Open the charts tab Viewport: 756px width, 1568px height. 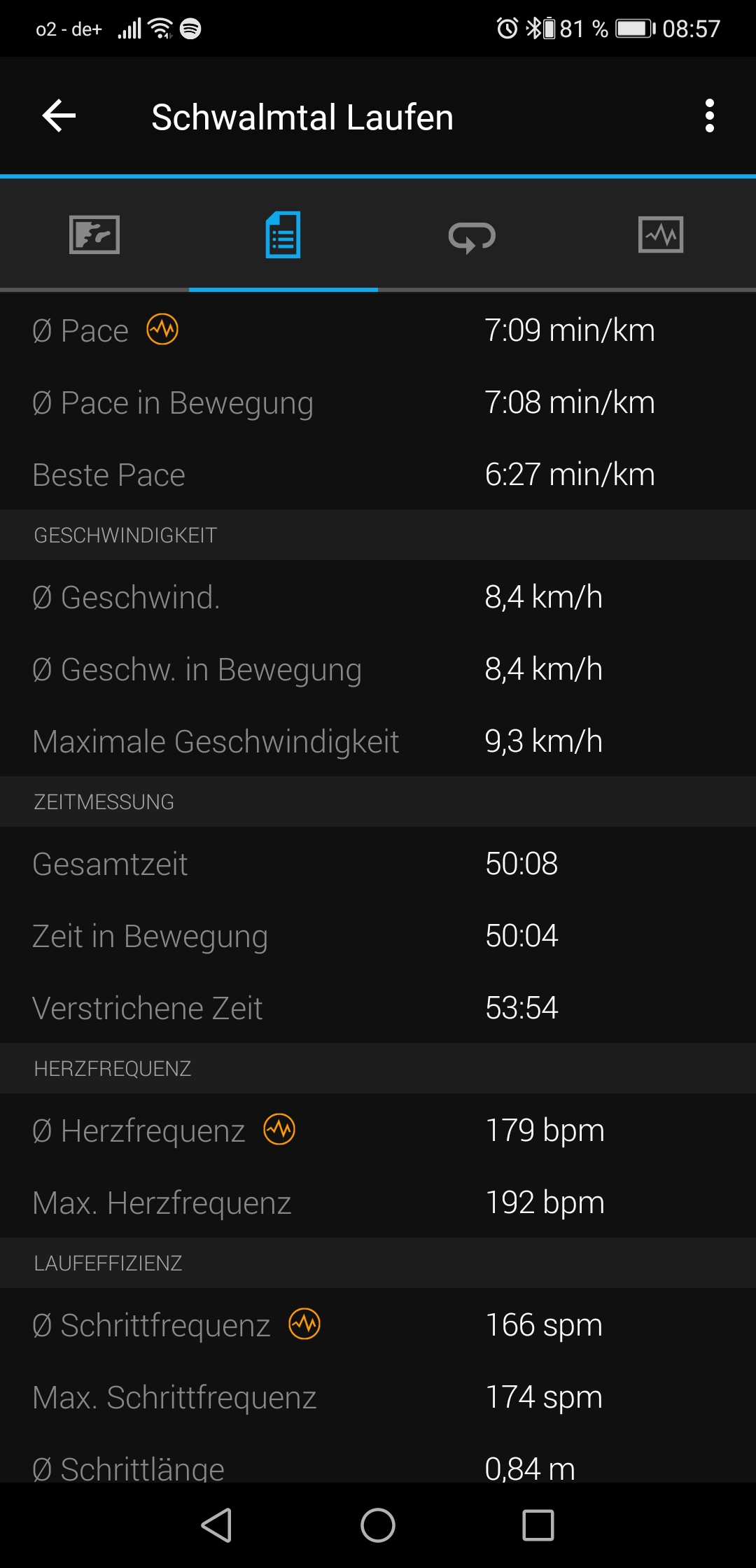661,235
